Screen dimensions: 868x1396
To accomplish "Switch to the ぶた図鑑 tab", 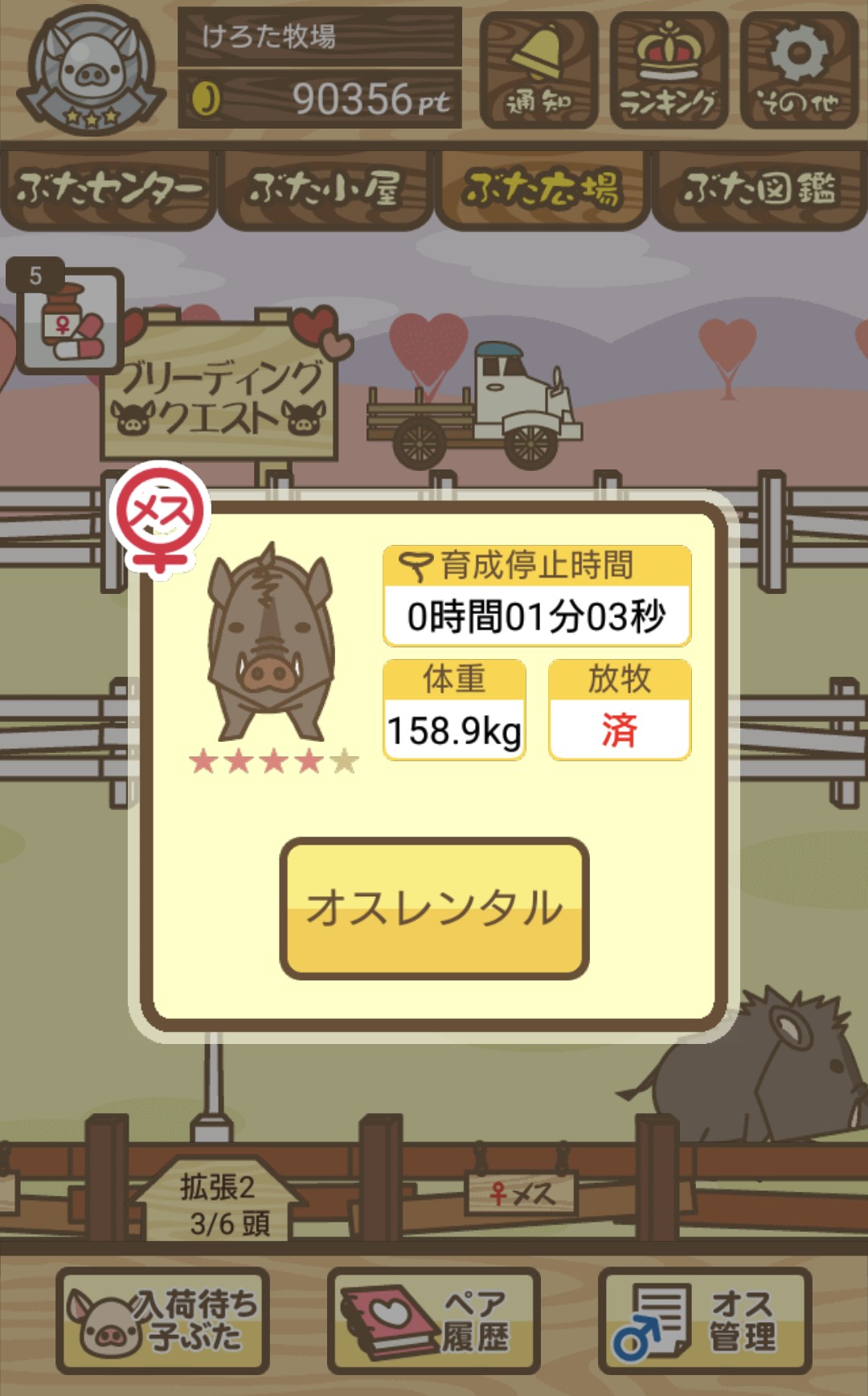I will pyautogui.click(x=759, y=190).
